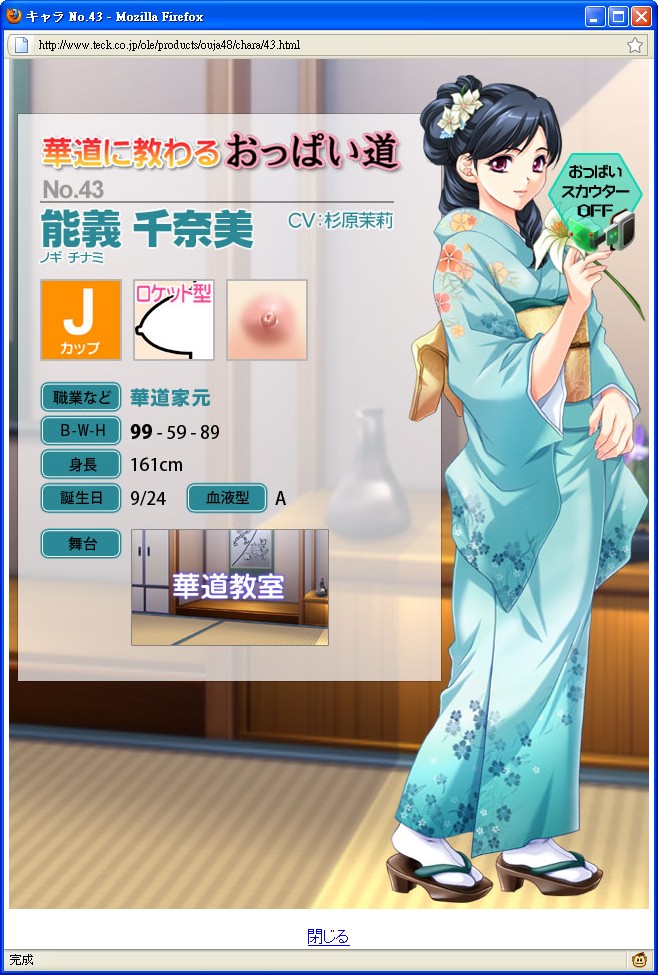
Task: Focus the URL address field
Action: [320, 45]
